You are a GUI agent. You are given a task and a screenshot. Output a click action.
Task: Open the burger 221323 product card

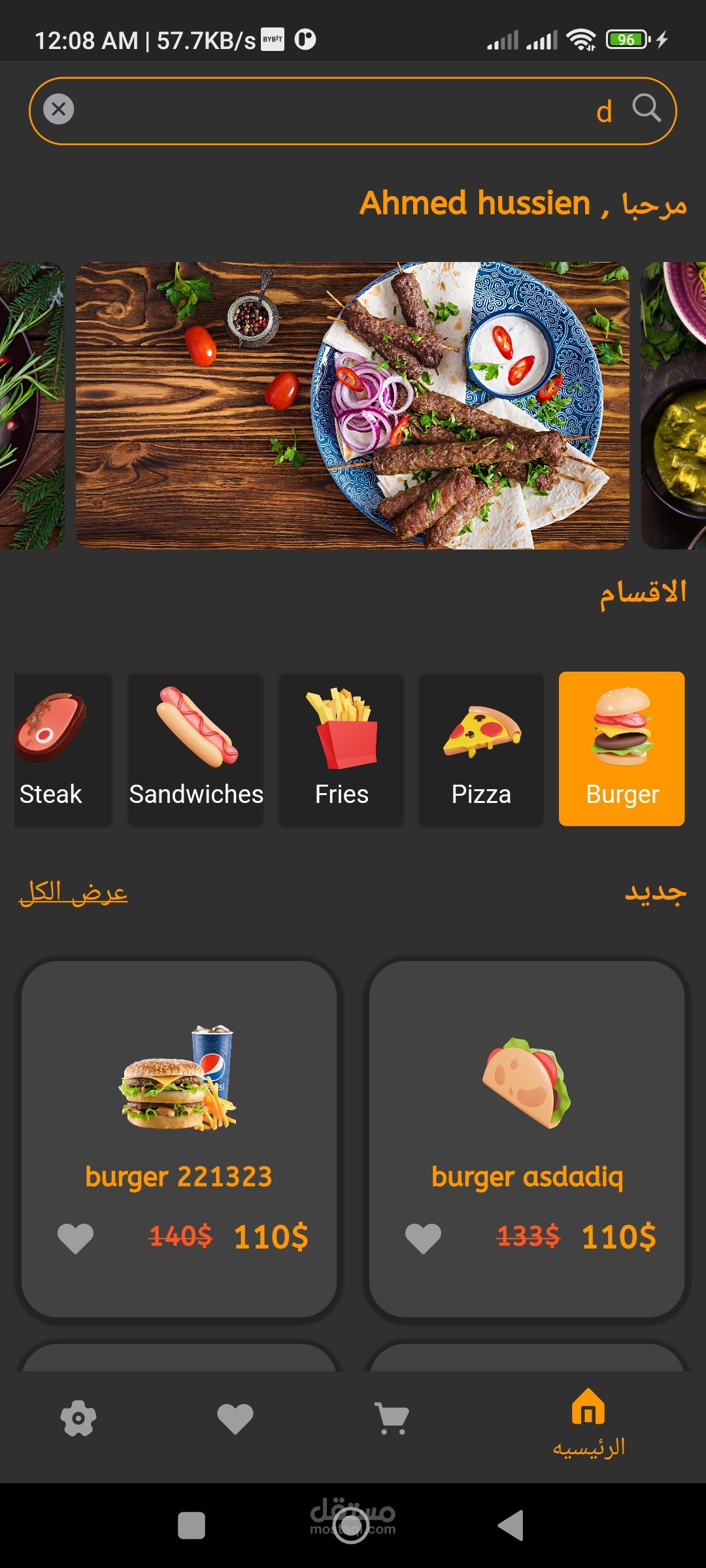pyautogui.click(x=178, y=1111)
